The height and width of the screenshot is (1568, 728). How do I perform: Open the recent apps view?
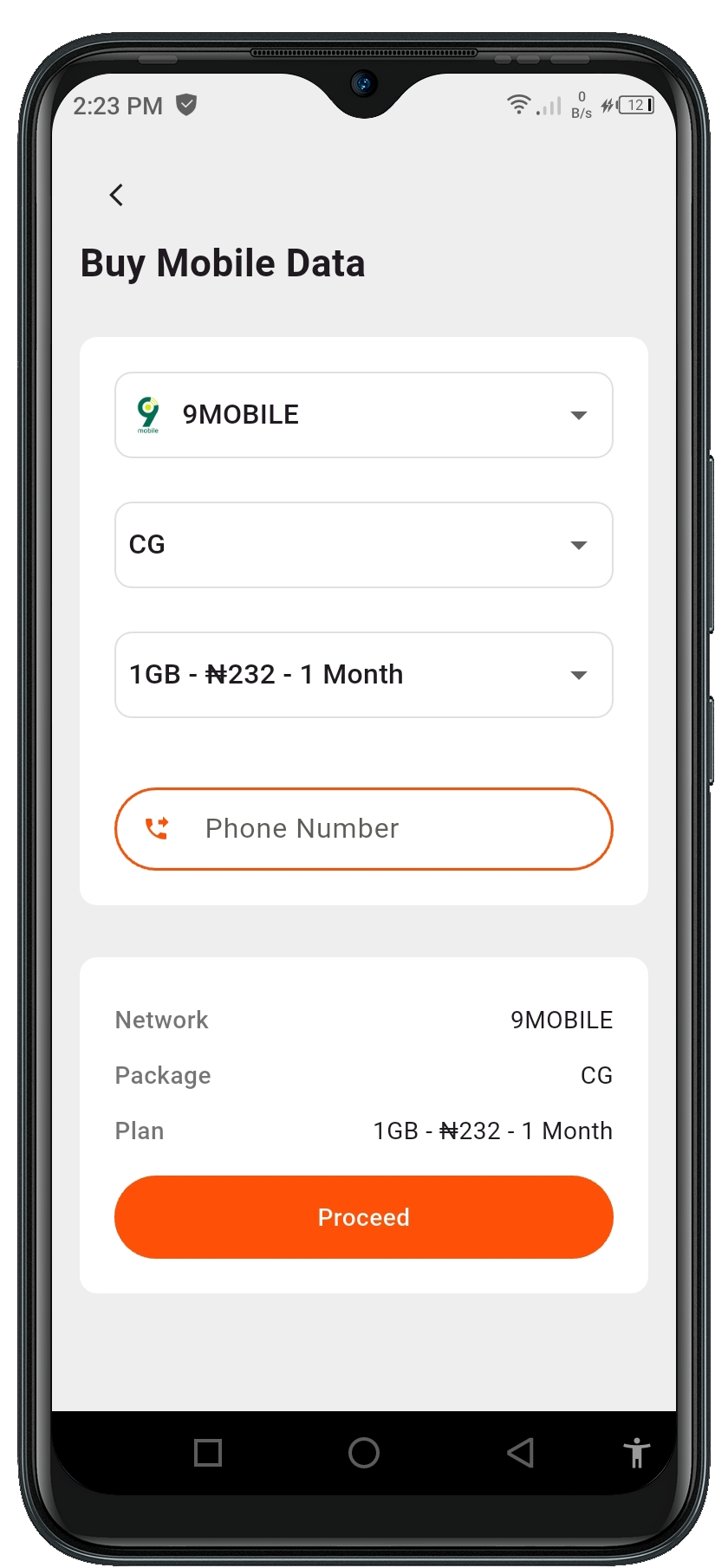click(208, 1453)
